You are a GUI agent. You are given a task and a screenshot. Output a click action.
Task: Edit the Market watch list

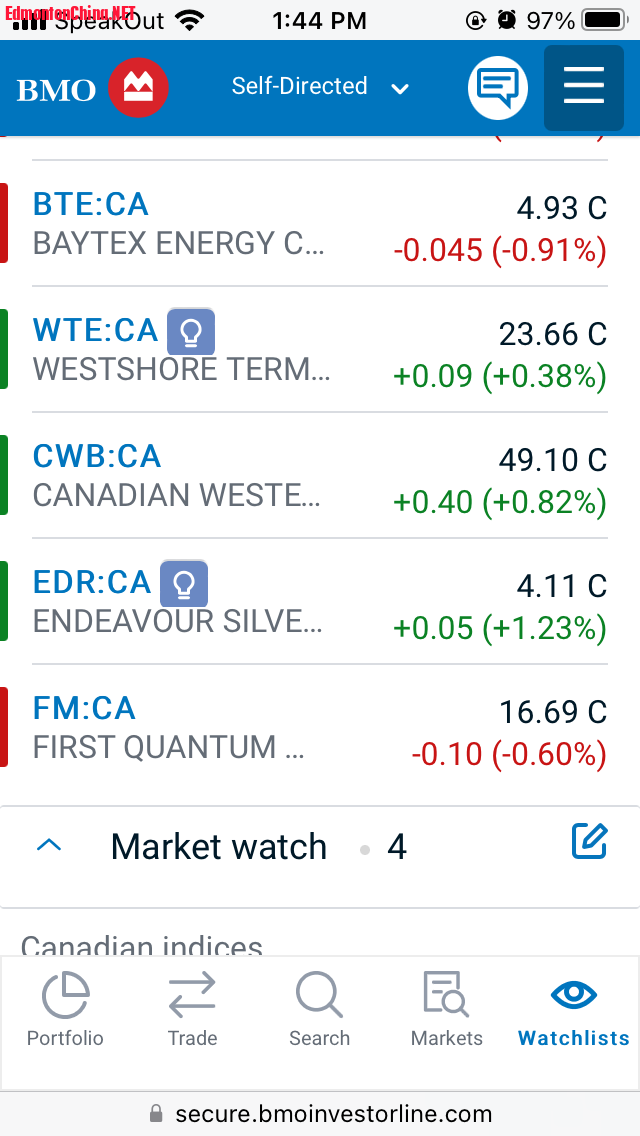pyautogui.click(x=589, y=842)
